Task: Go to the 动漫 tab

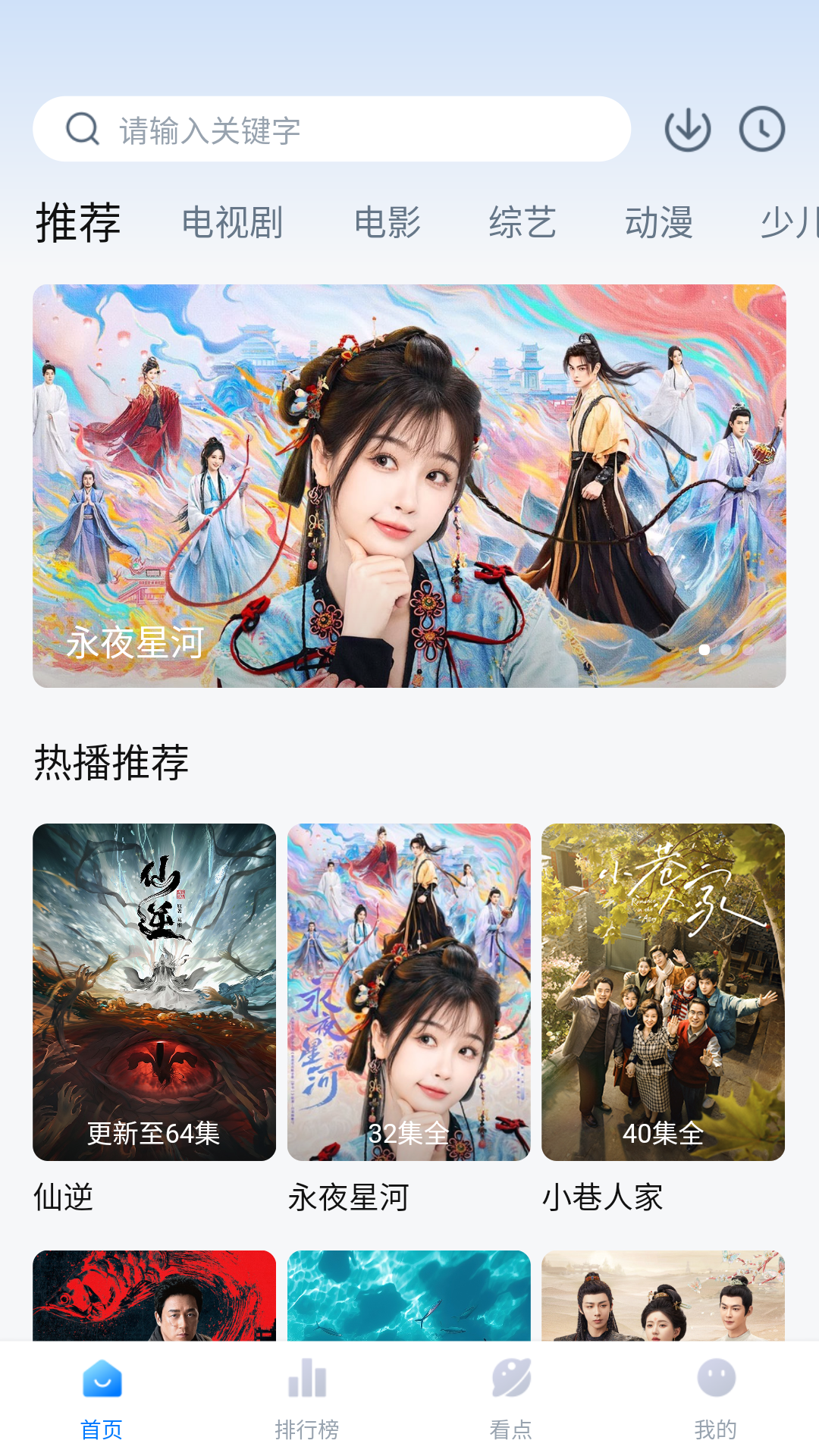Action: pos(658,223)
